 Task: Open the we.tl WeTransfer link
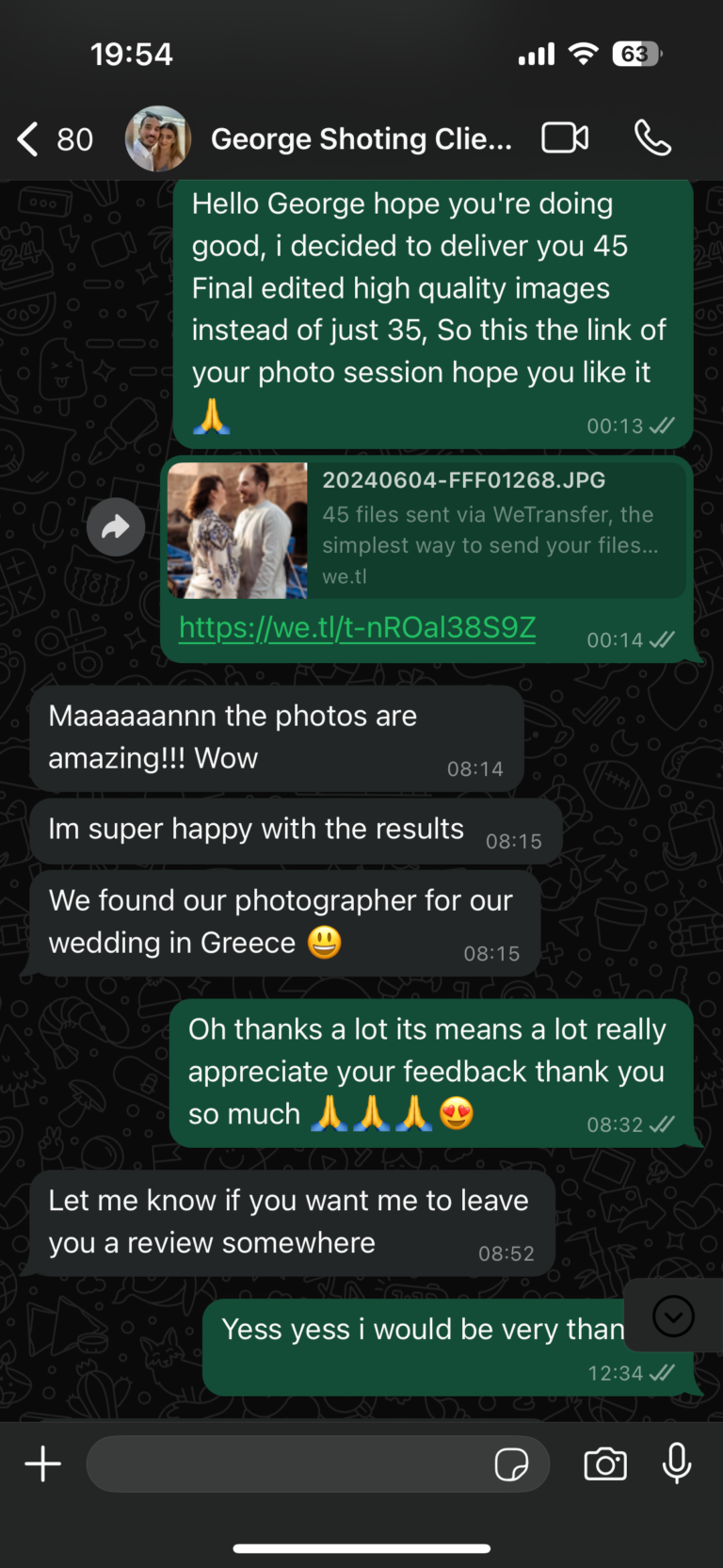click(357, 628)
